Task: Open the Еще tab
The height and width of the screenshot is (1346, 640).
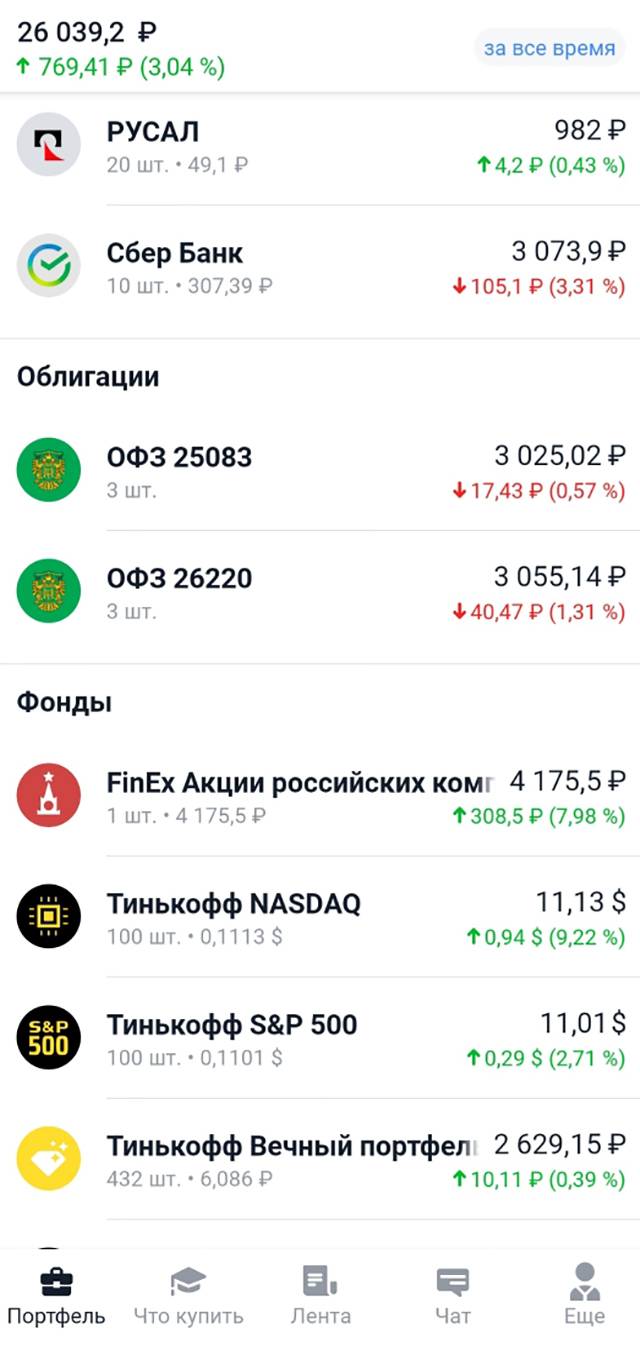Action: coord(584,1295)
